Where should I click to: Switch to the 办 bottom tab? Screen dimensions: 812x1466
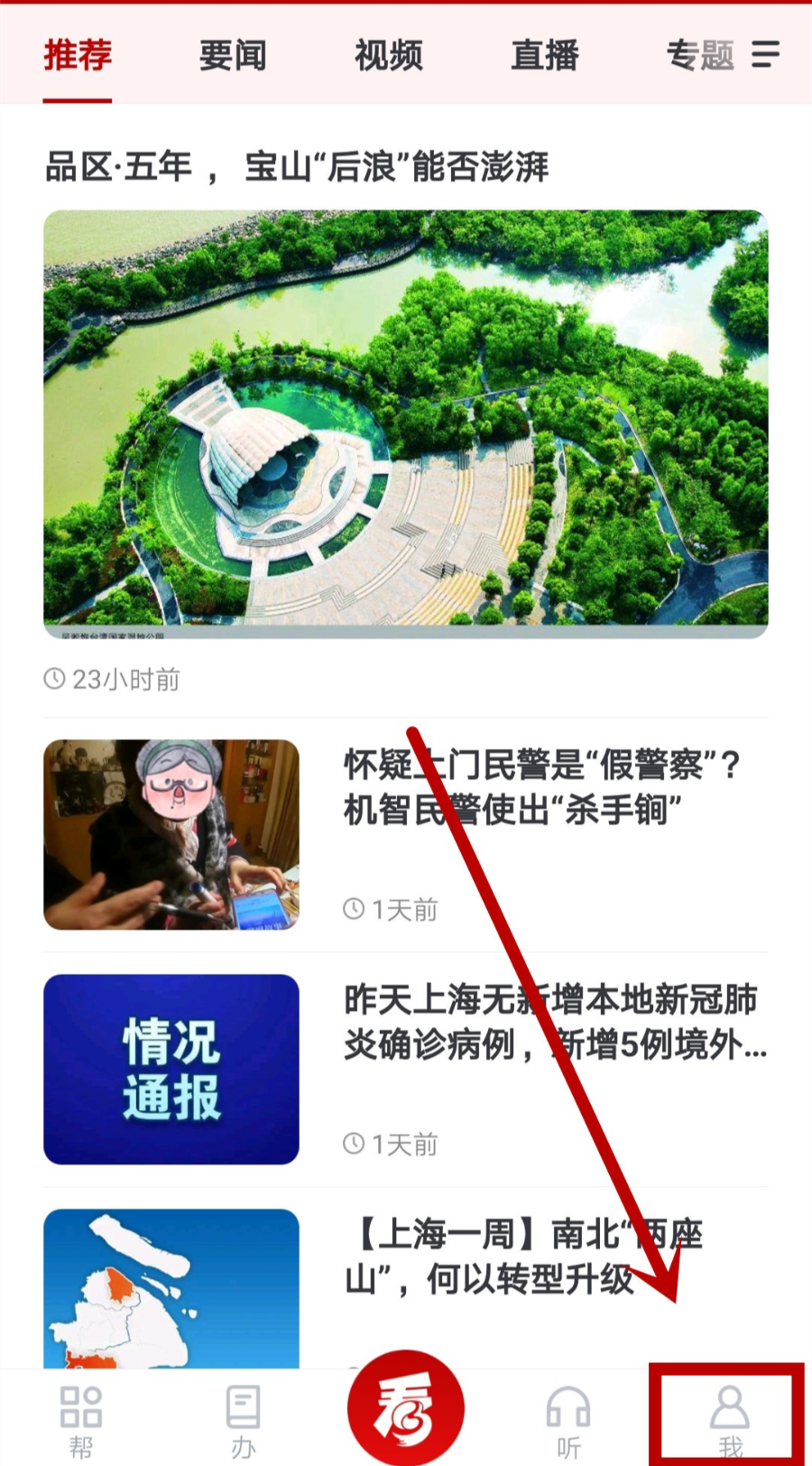tap(244, 1421)
